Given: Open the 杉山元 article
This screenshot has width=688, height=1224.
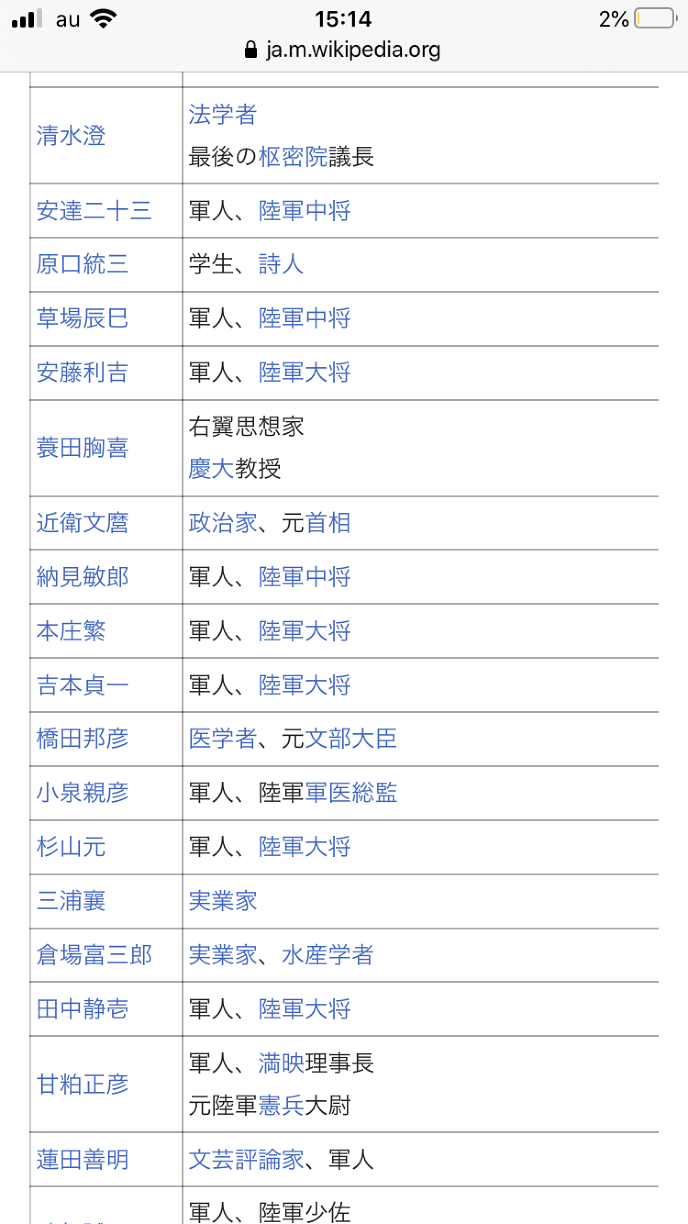Looking at the screenshot, I should point(71,847).
